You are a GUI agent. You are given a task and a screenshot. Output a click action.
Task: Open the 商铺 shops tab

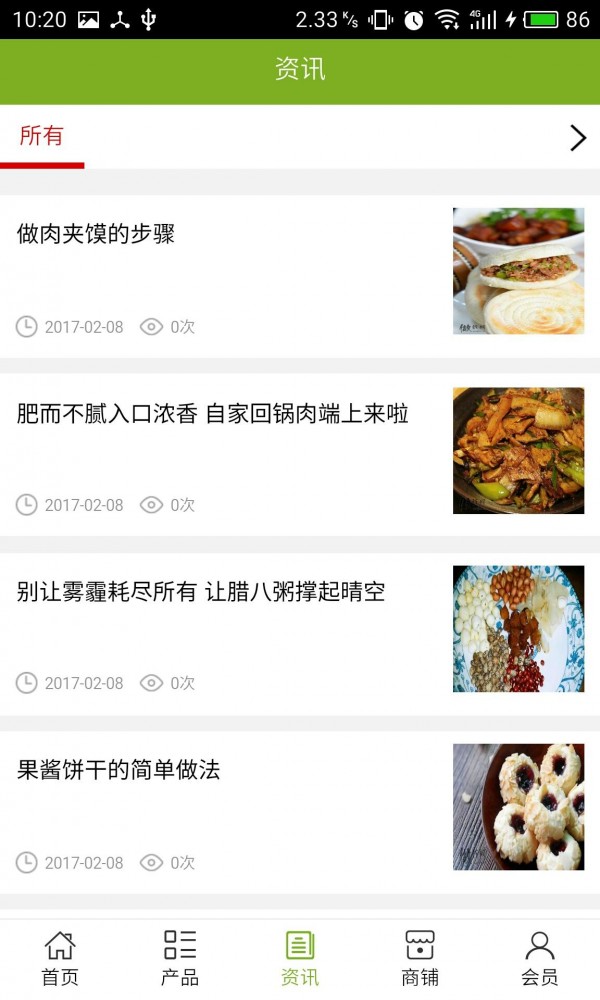[x=420, y=958]
